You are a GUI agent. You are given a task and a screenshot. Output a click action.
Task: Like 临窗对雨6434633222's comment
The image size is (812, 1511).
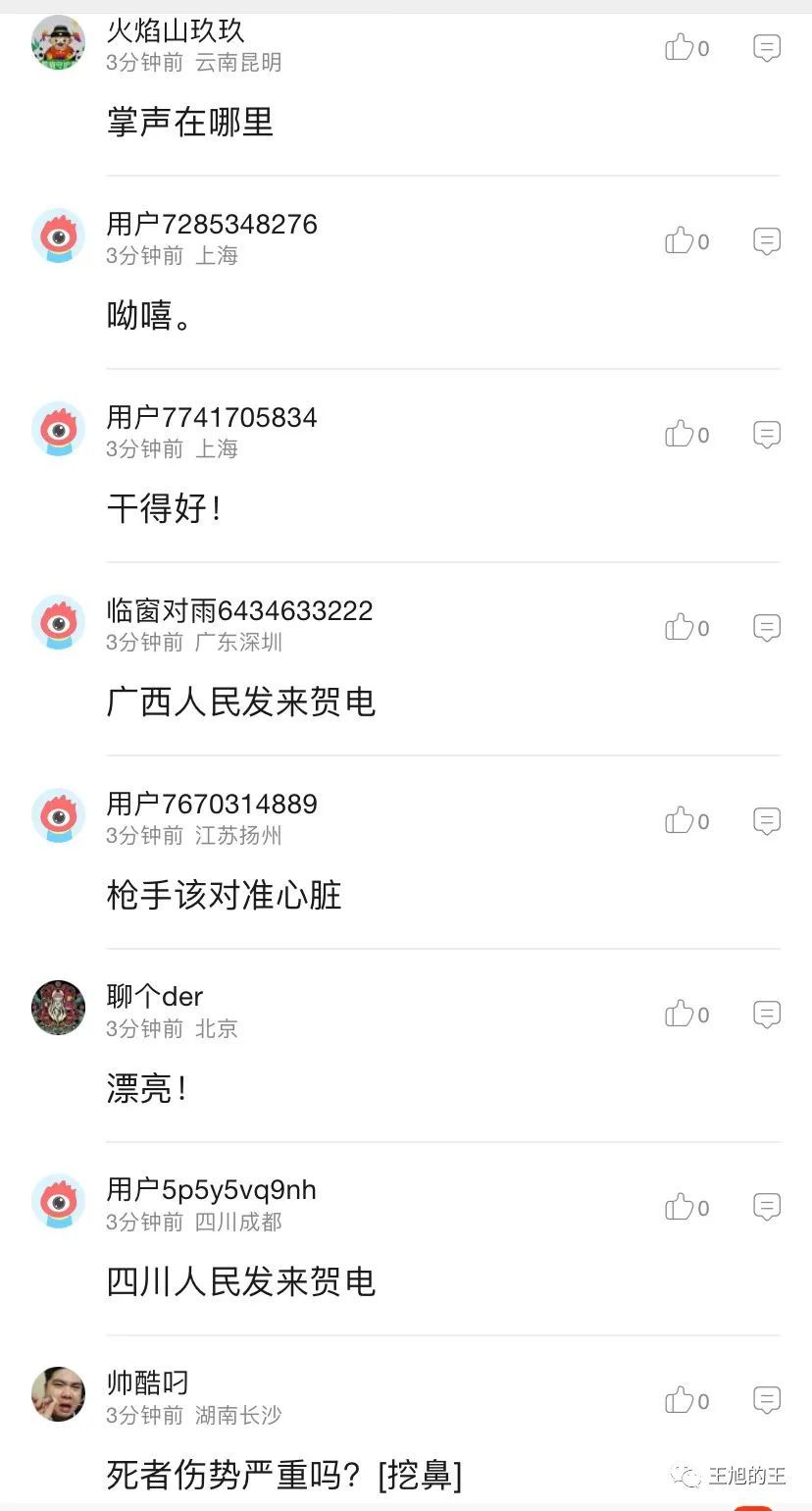tap(680, 627)
